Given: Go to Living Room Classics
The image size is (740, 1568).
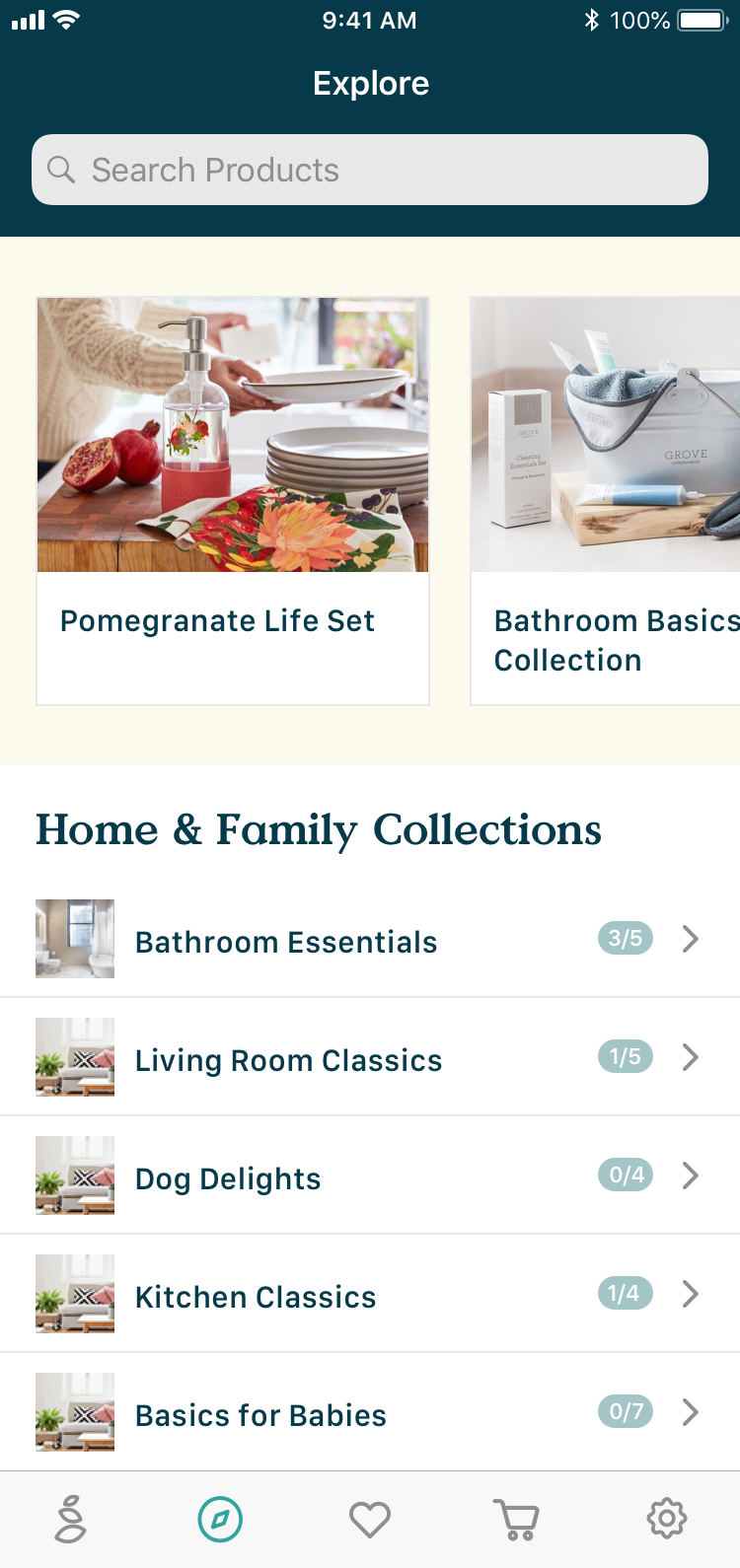Looking at the screenshot, I should tap(370, 1058).
